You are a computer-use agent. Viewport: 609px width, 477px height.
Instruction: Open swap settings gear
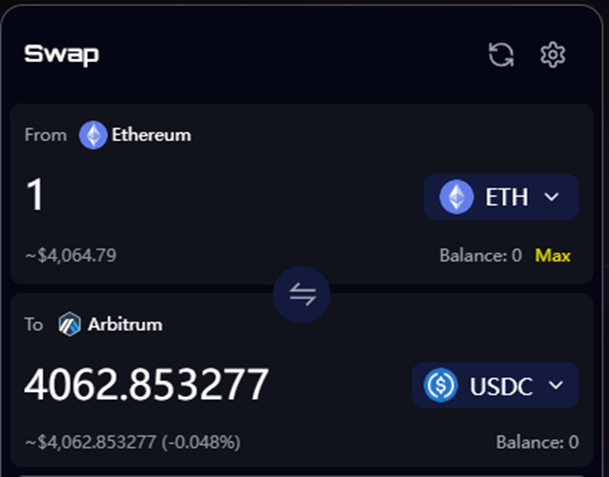coord(553,54)
